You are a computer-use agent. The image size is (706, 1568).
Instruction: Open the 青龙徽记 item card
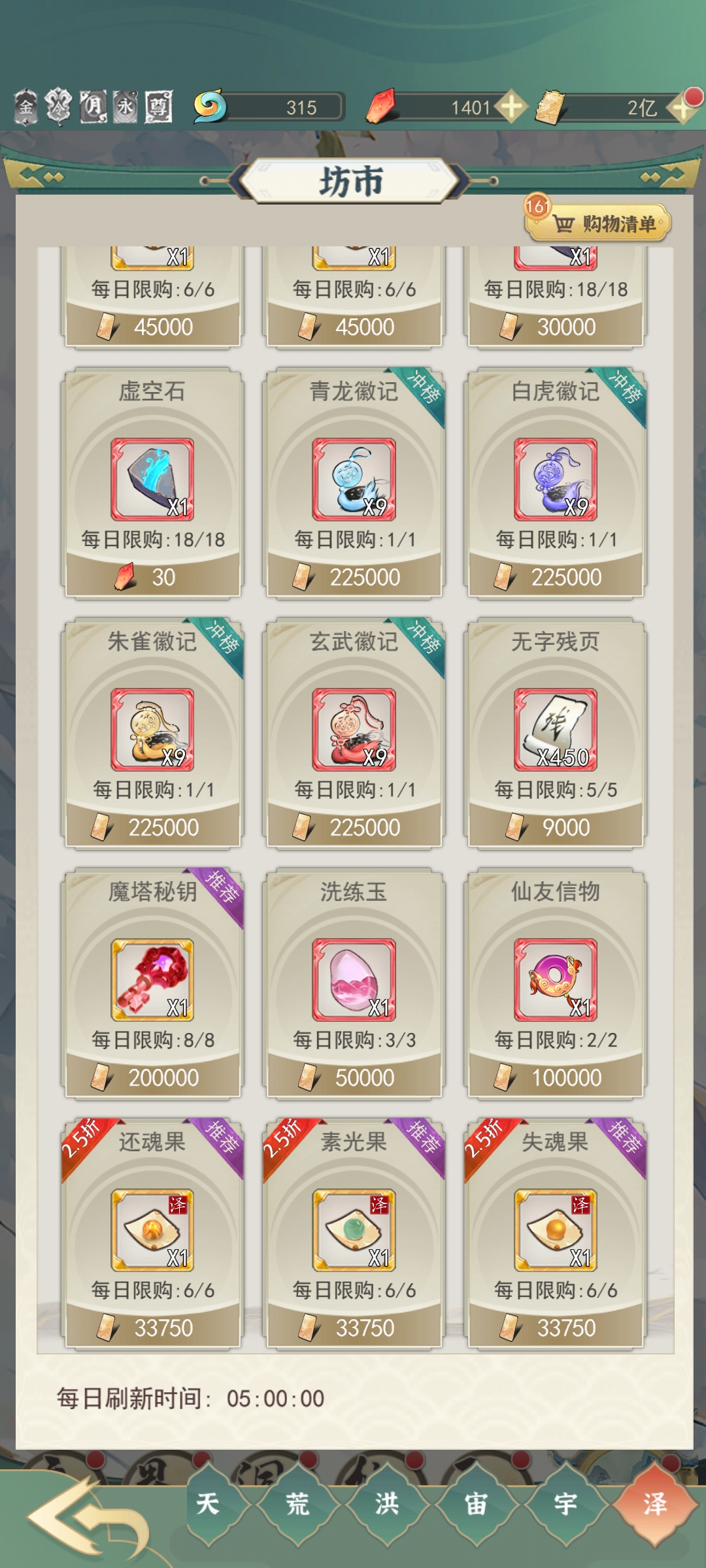(x=354, y=482)
